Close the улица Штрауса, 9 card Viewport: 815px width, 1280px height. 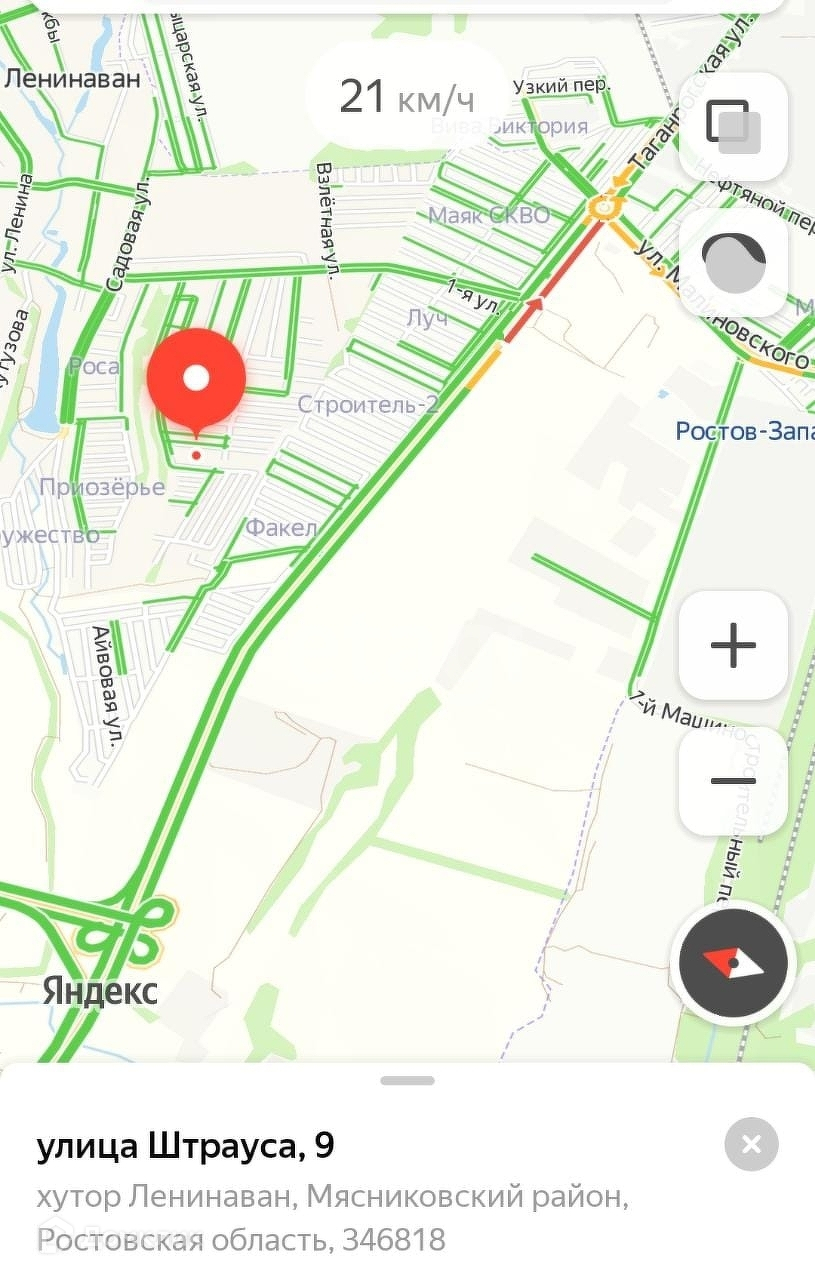coord(751,1144)
